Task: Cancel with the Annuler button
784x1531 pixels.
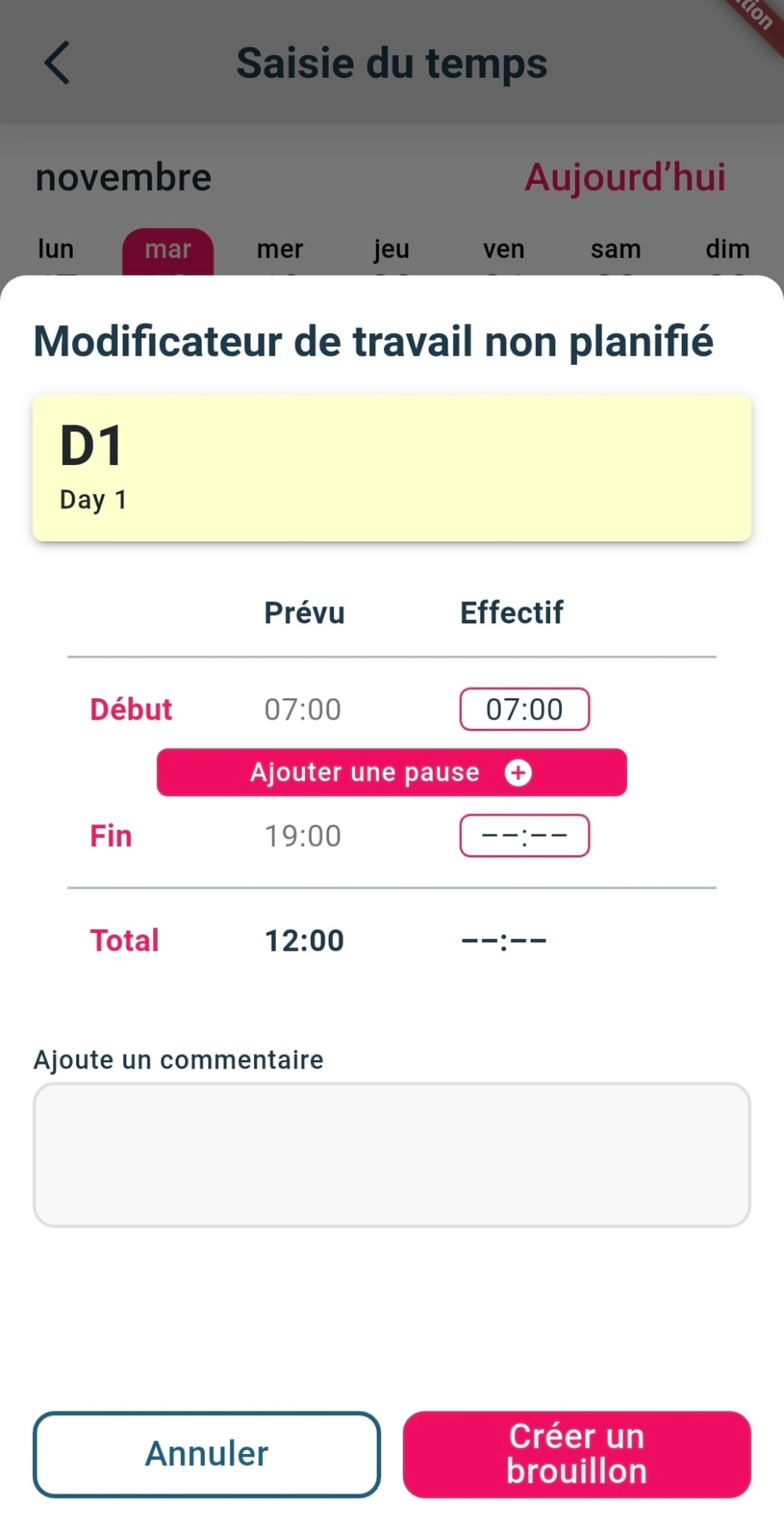Action: (x=207, y=1454)
